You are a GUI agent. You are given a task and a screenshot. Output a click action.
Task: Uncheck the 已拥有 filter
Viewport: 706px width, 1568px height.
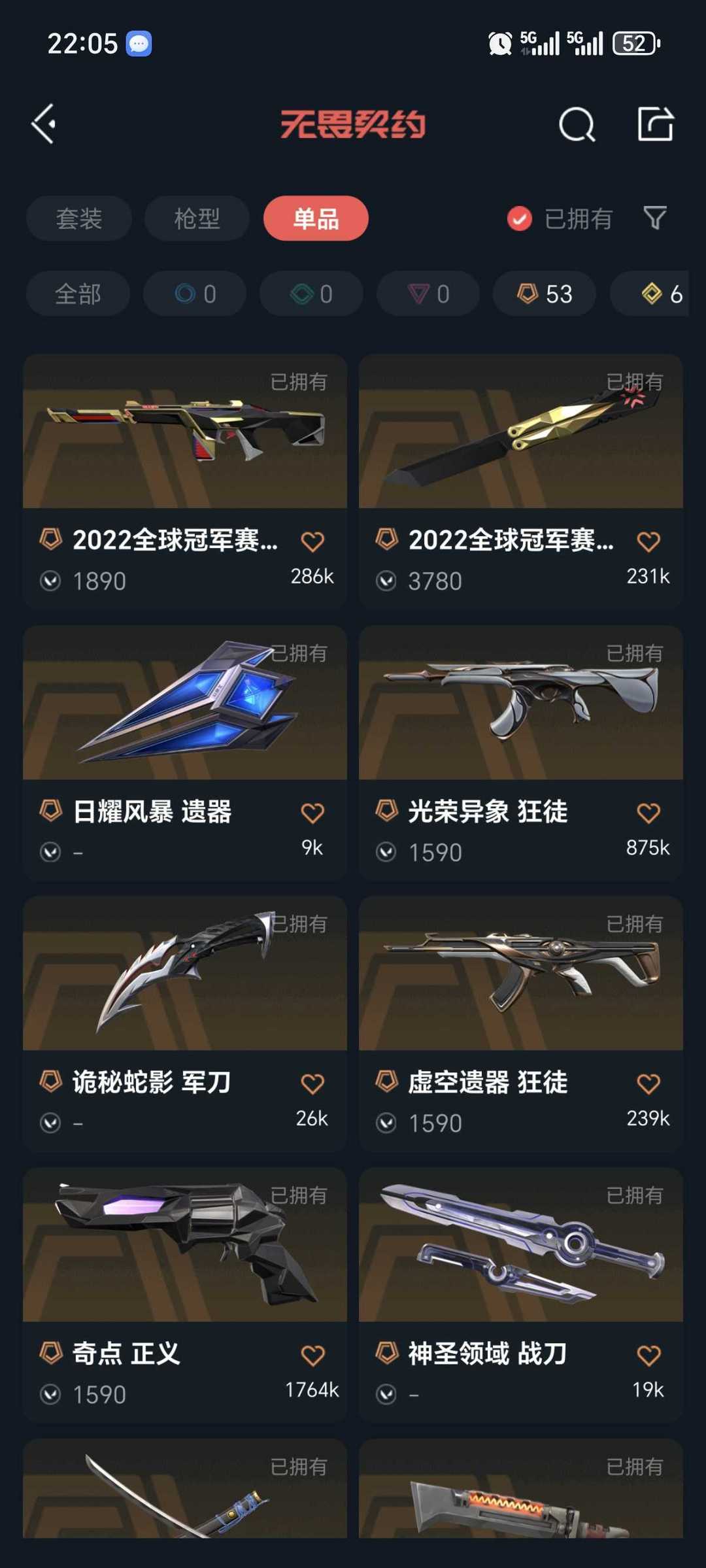click(520, 219)
